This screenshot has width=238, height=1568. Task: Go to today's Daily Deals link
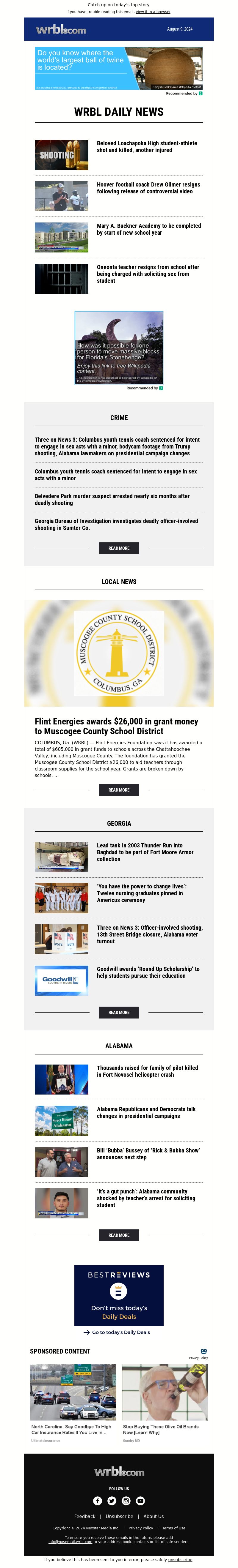point(120,1332)
